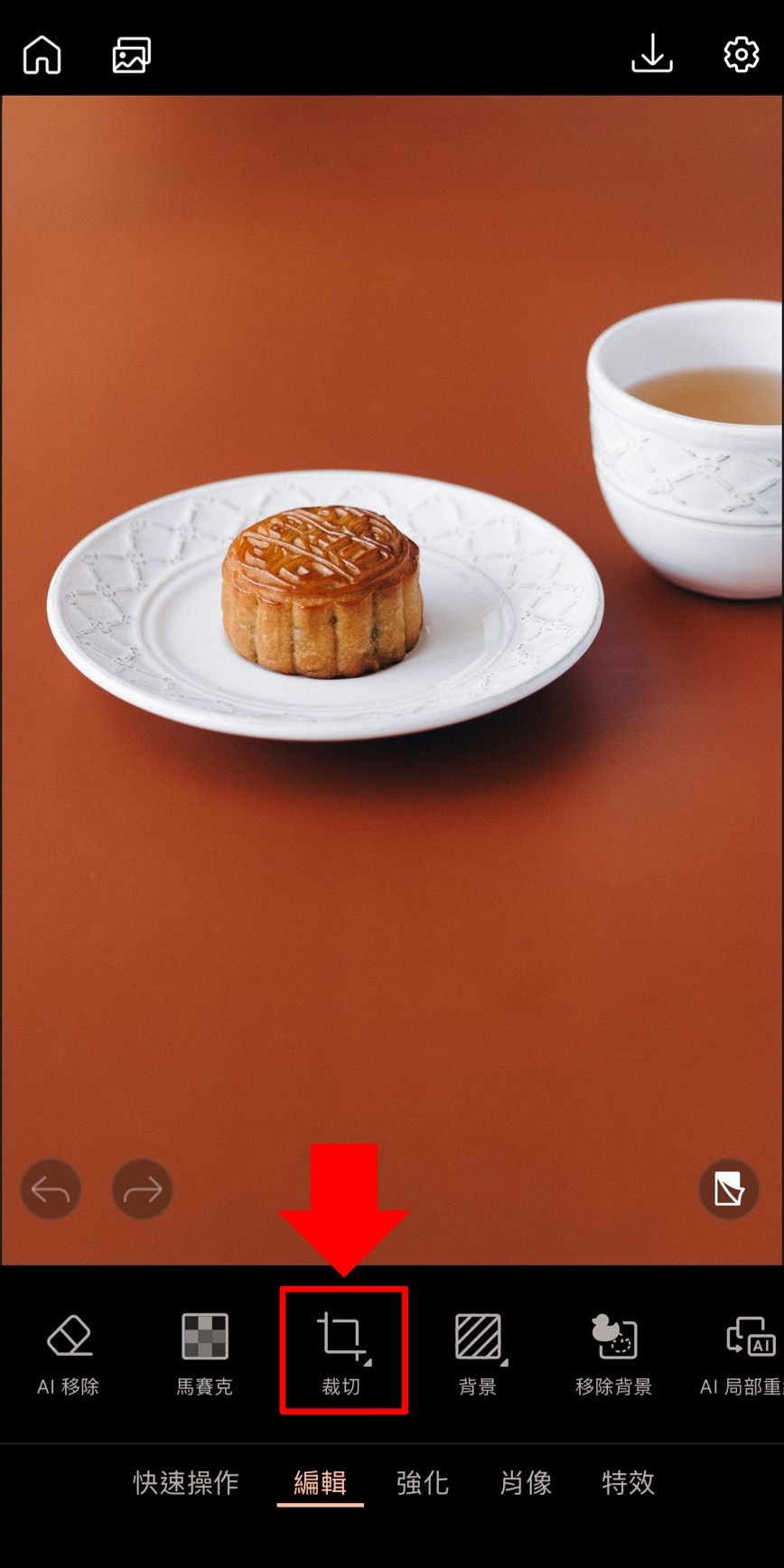Screen dimensions: 784x1568
Task: Switch to the 快速操作 tab
Action: 186,1482
